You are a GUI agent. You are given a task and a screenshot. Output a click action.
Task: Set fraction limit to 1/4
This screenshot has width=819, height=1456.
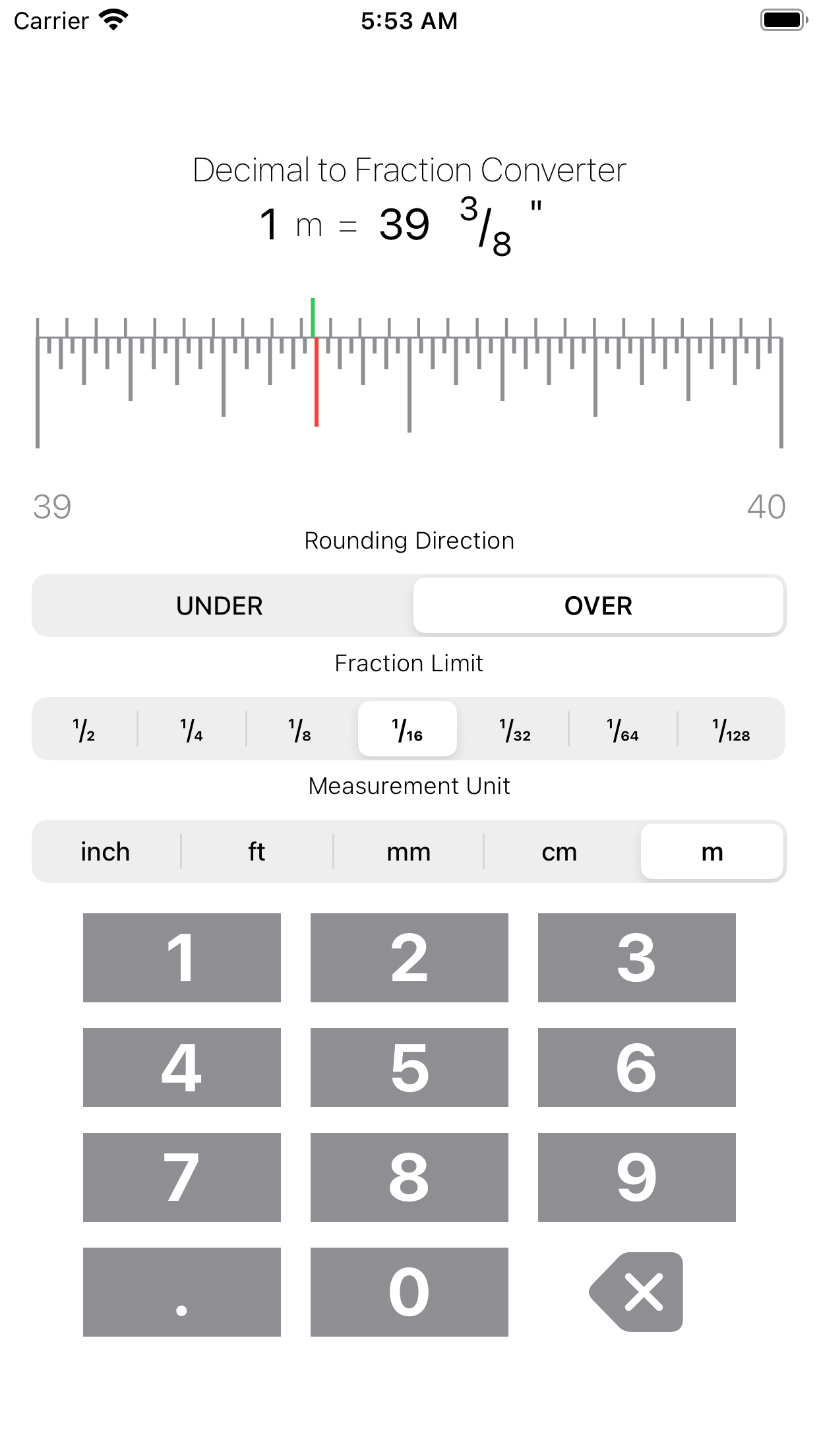point(192,729)
